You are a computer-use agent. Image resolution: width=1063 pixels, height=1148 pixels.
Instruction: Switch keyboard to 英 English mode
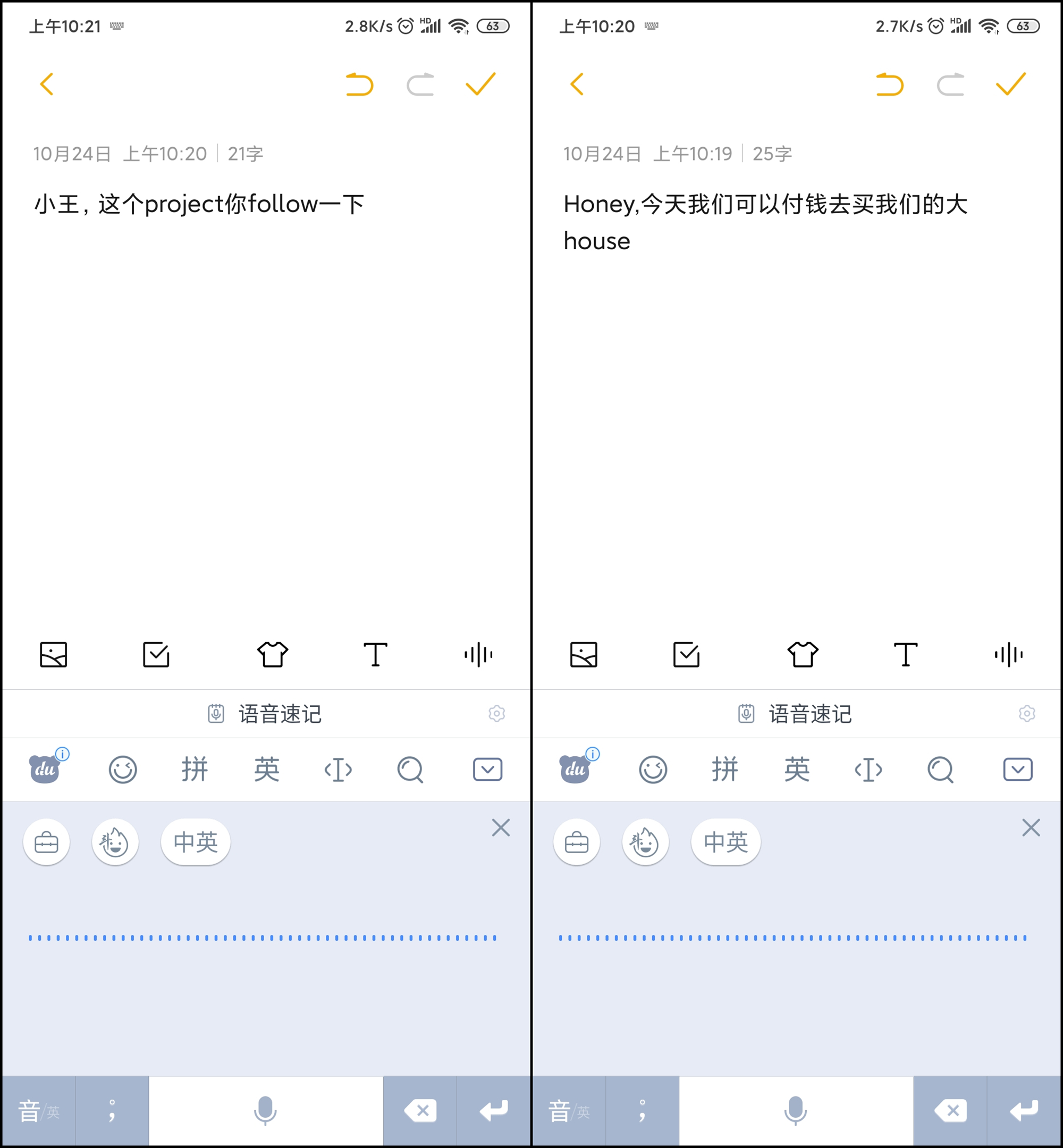pos(266,769)
